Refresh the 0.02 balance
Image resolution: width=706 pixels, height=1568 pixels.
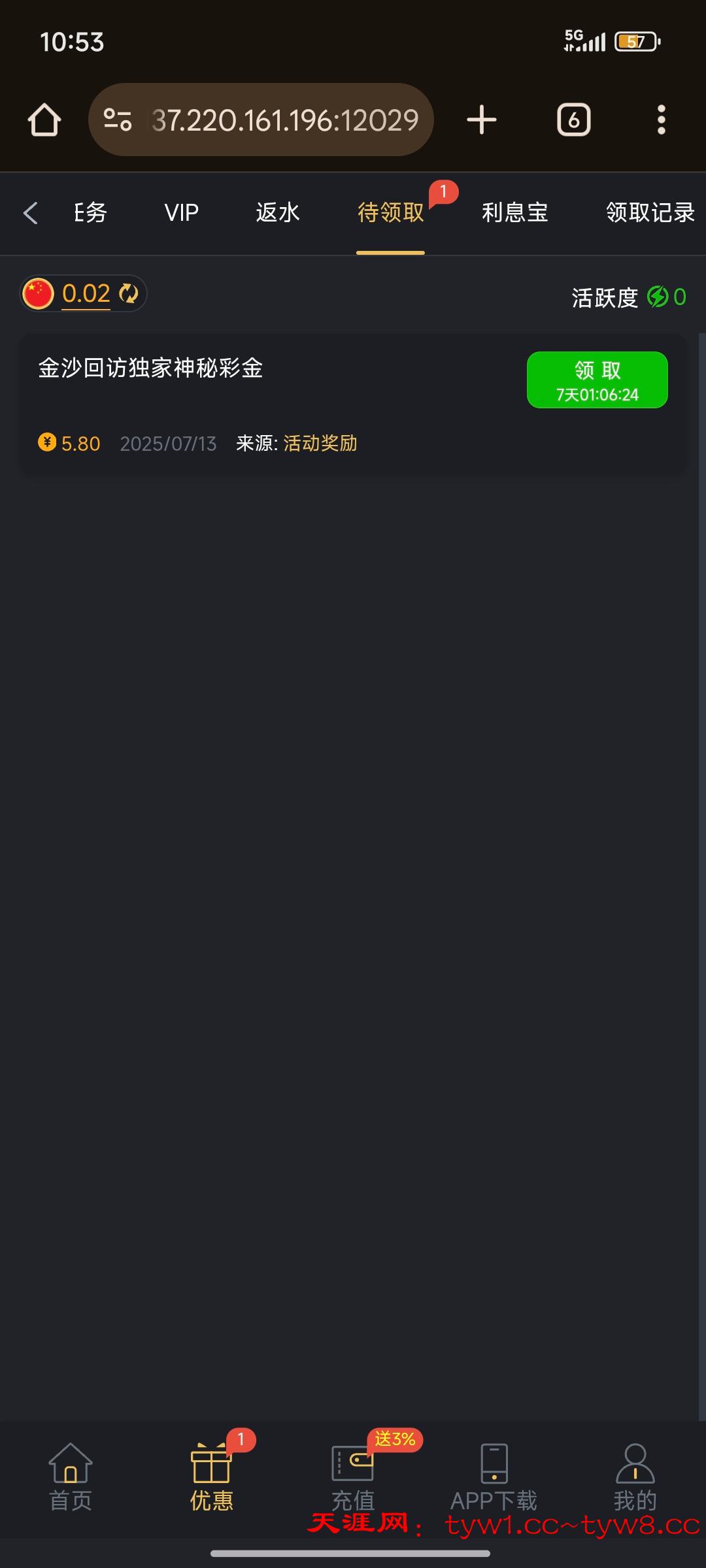(129, 294)
